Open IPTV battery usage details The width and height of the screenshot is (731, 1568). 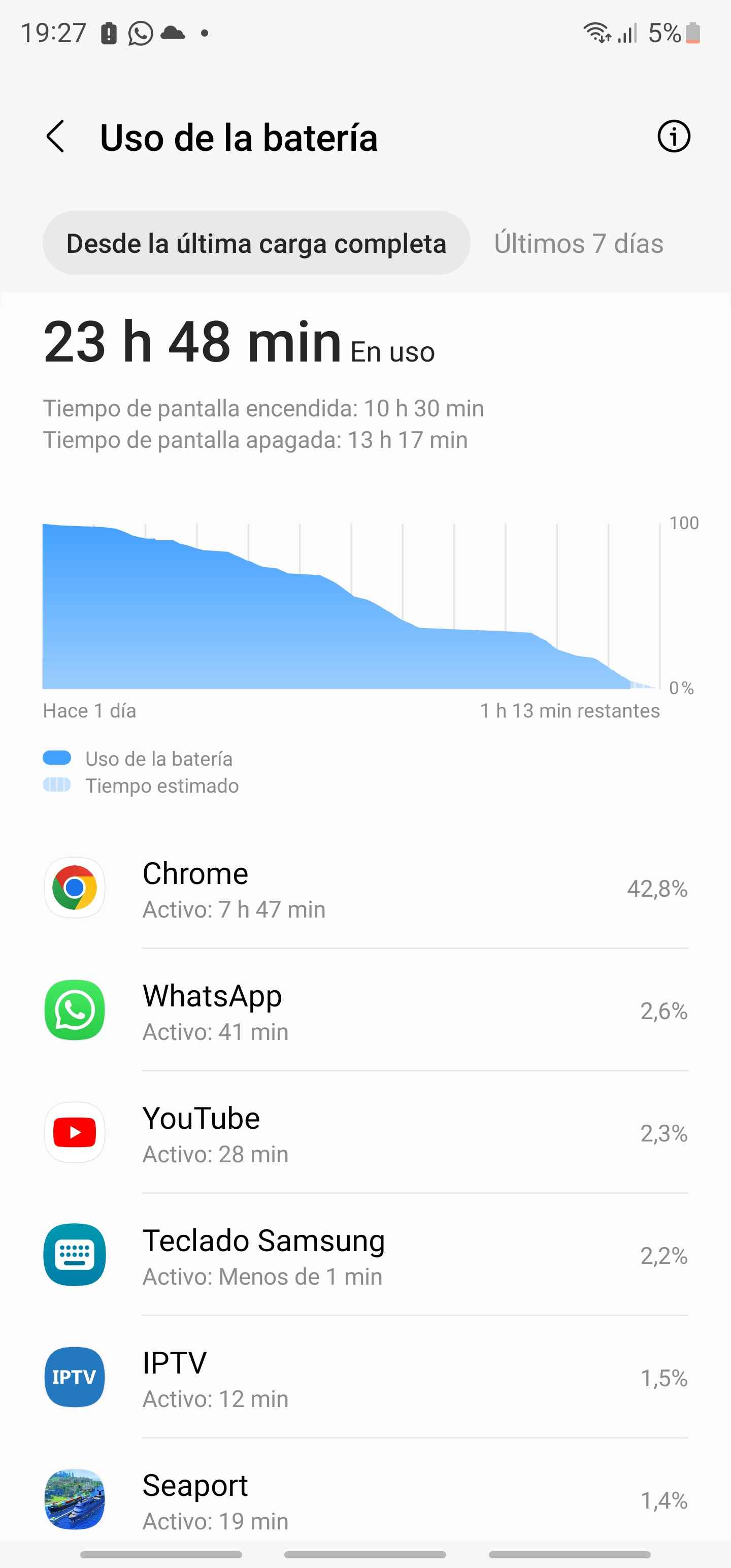[x=365, y=1378]
